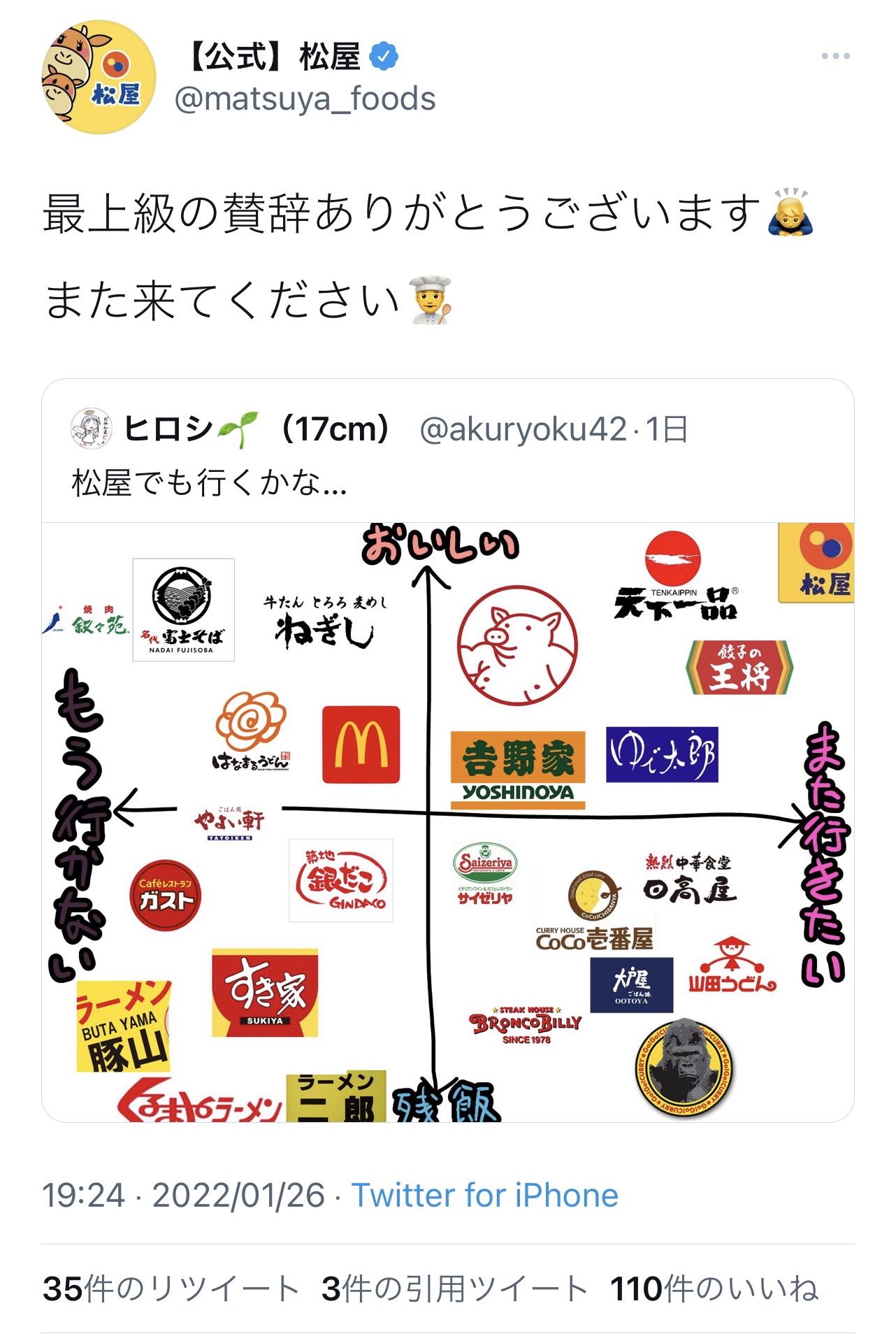Open the @matsuya_foods account profile
Screen dimensions: 896x1343
(305, 99)
